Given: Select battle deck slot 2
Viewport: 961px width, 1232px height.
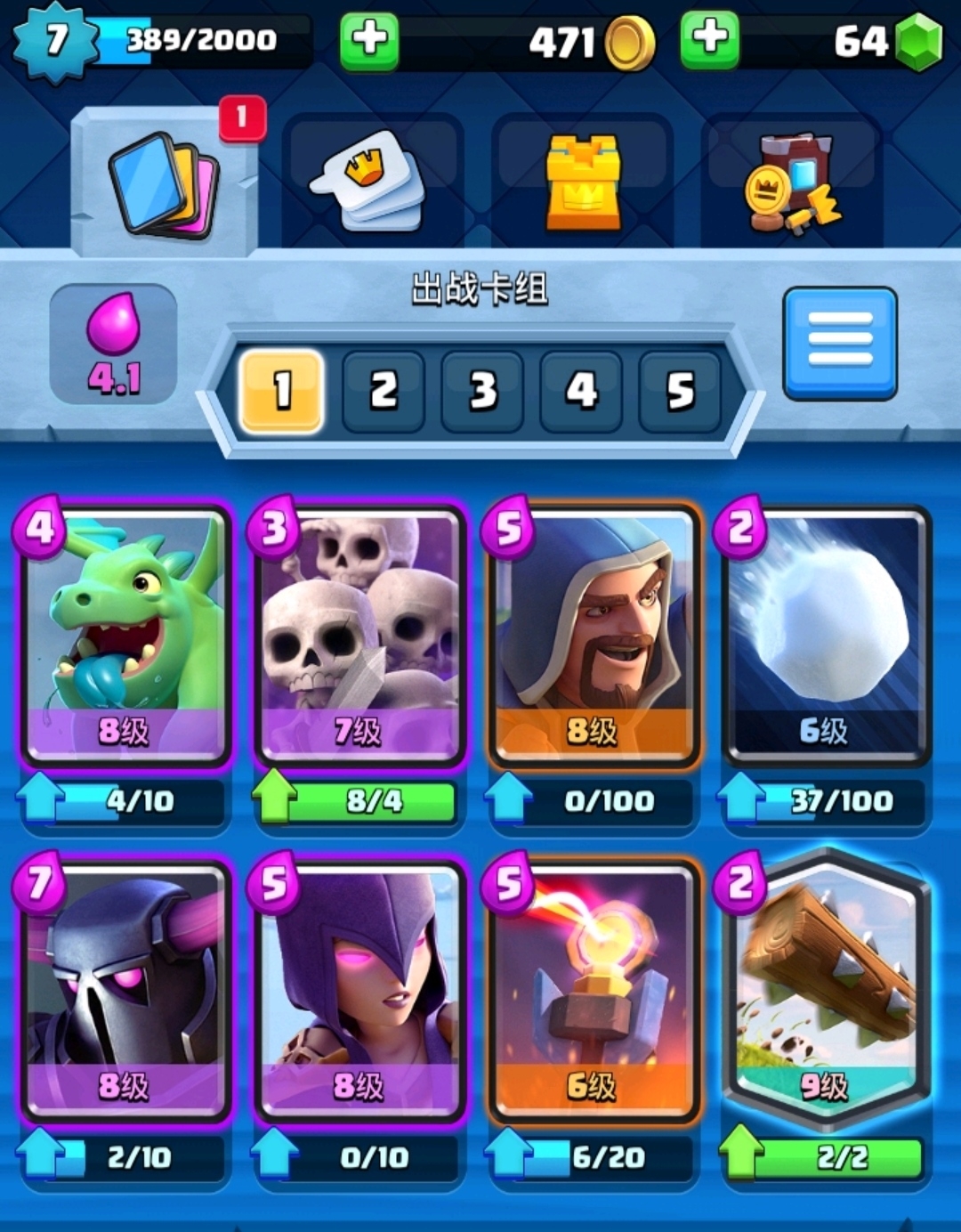Looking at the screenshot, I should pos(383,391).
